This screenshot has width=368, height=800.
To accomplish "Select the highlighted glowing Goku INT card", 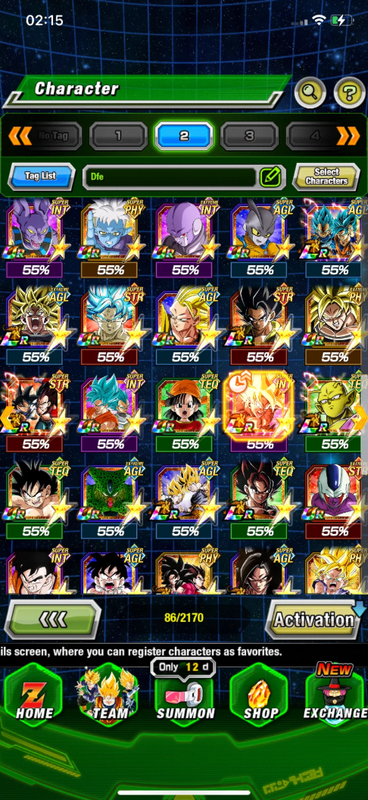I will click(259, 412).
